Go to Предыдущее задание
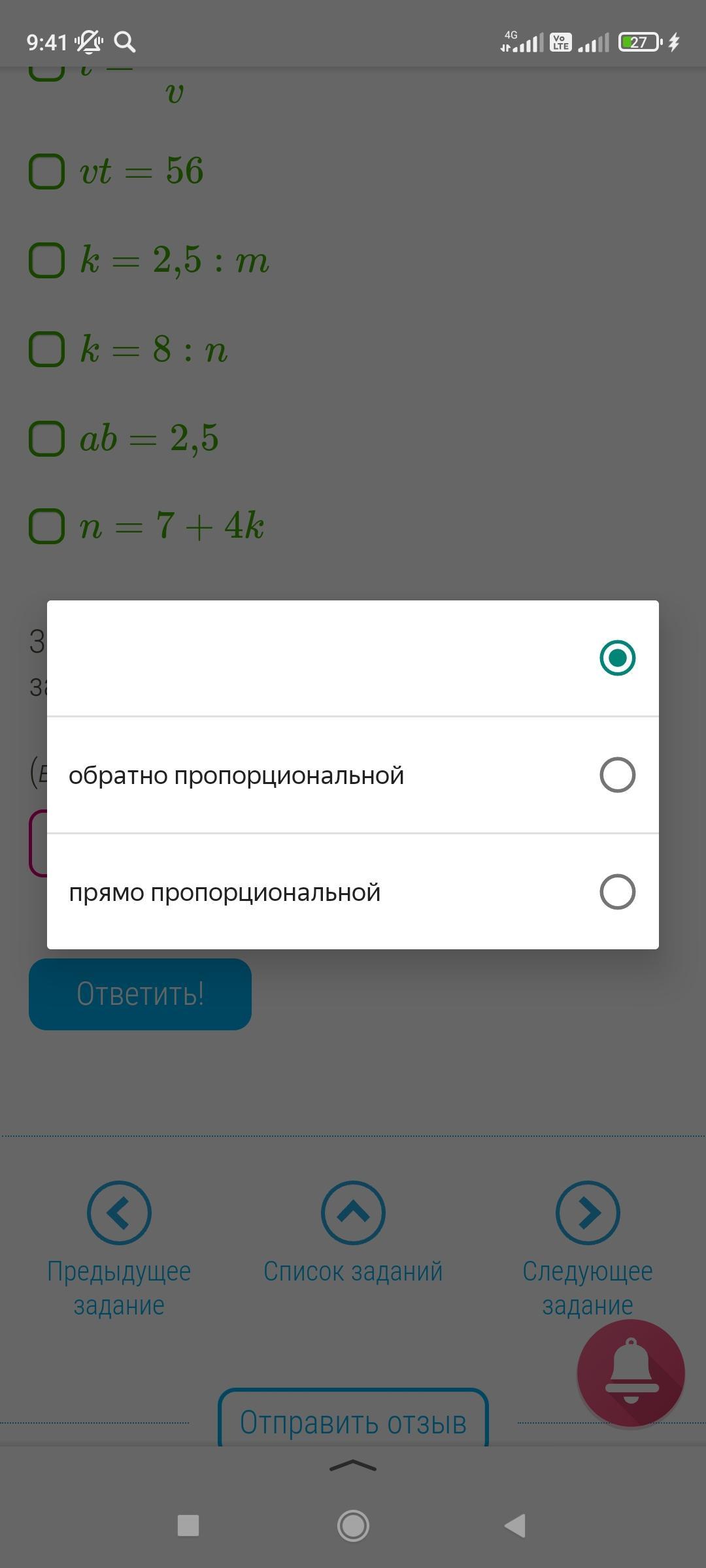The width and height of the screenshot is (706, 1568). coord(119,1249)
